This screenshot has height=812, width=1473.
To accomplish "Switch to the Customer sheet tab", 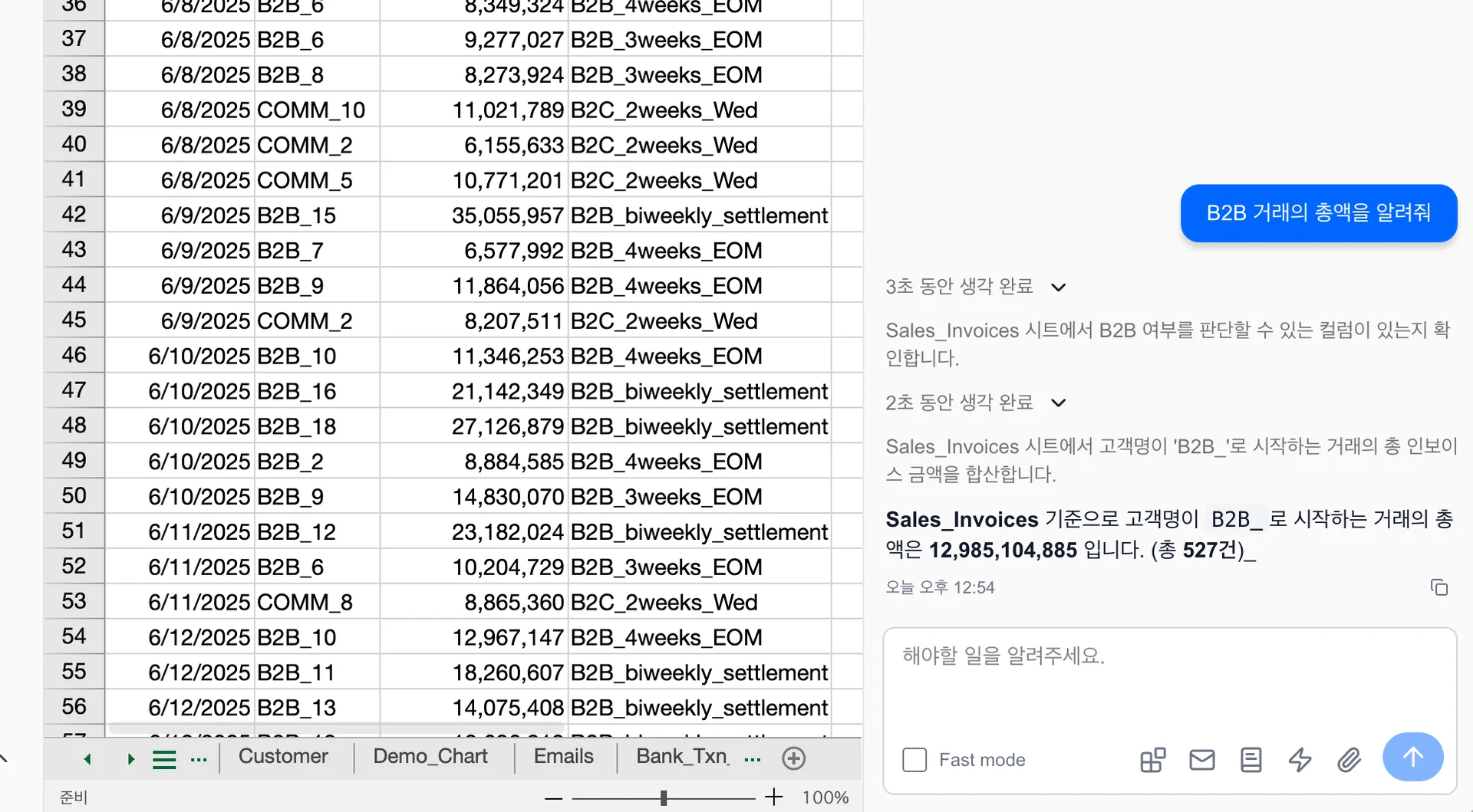I will point(283,757).
